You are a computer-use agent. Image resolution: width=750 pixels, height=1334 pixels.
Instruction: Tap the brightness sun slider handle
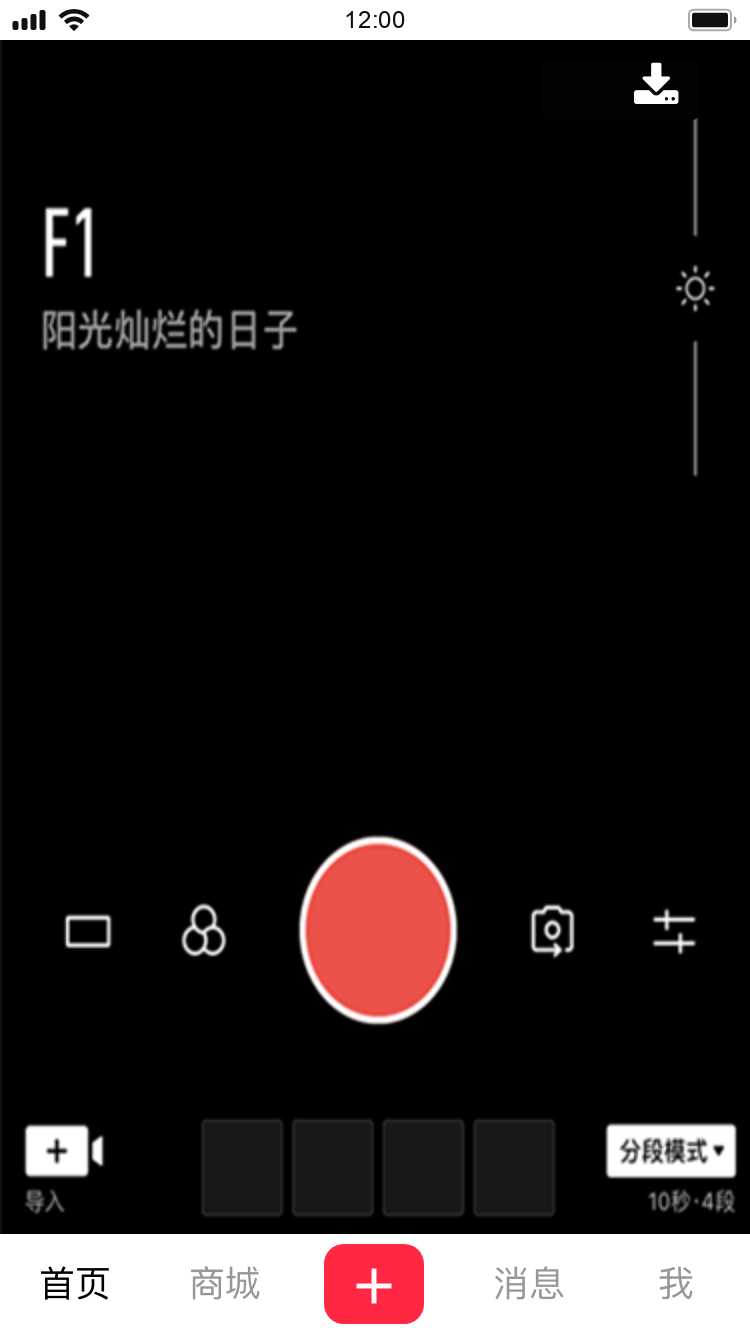point(695,290)
